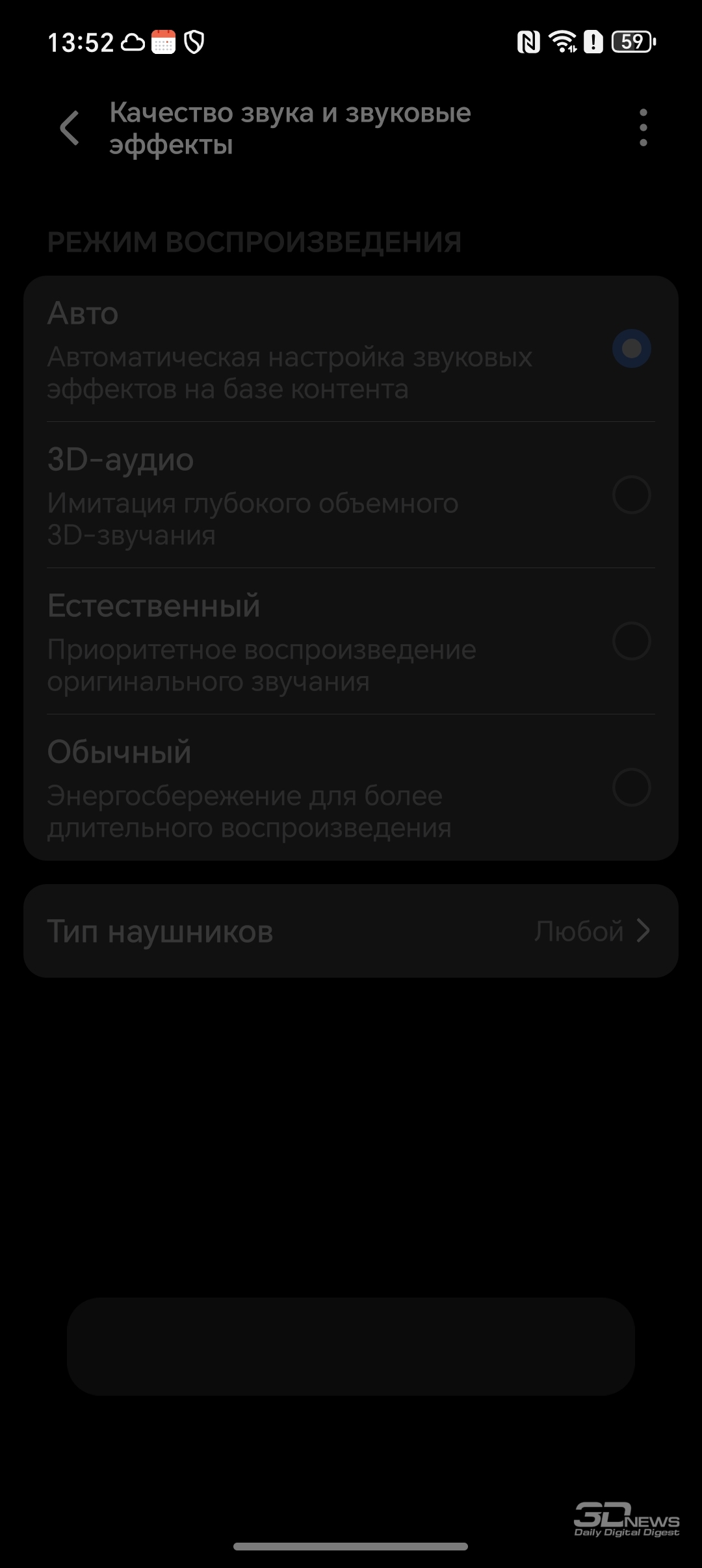Open the Тип наушников setting

[x=351, y=931]
